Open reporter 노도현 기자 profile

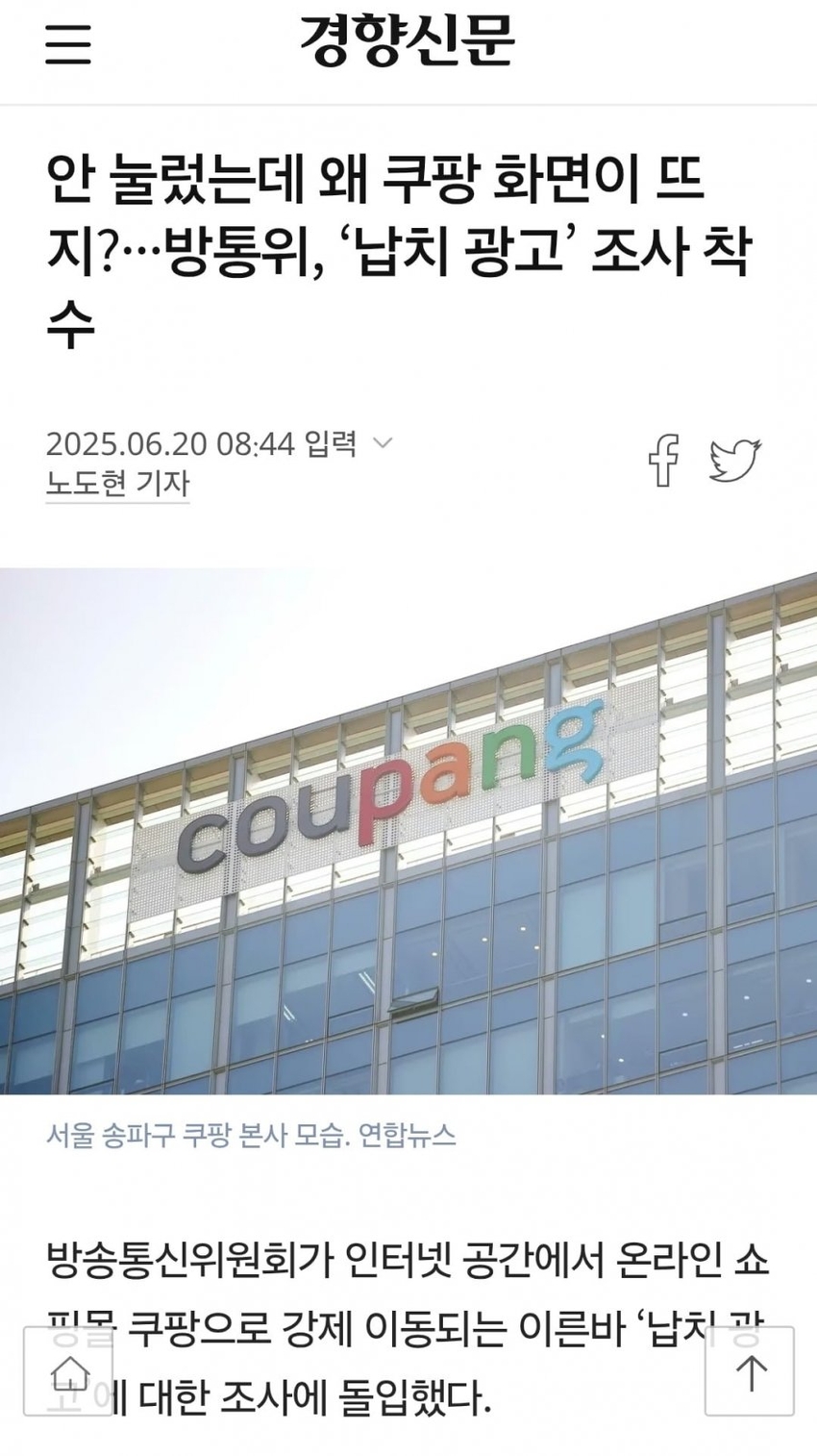pyautogui.click(x=117, y=483)
